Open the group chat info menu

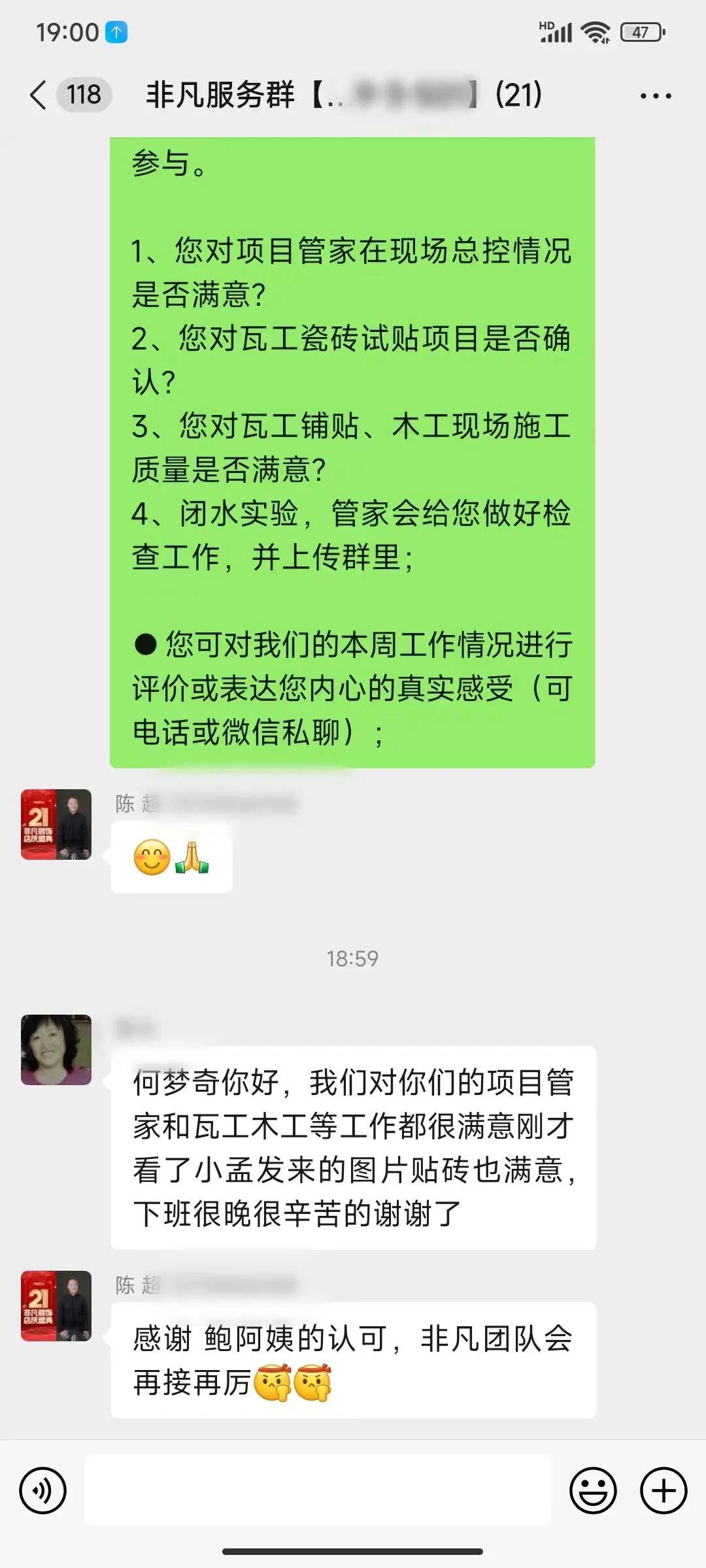pyautogui.click(x=655, y=96)
